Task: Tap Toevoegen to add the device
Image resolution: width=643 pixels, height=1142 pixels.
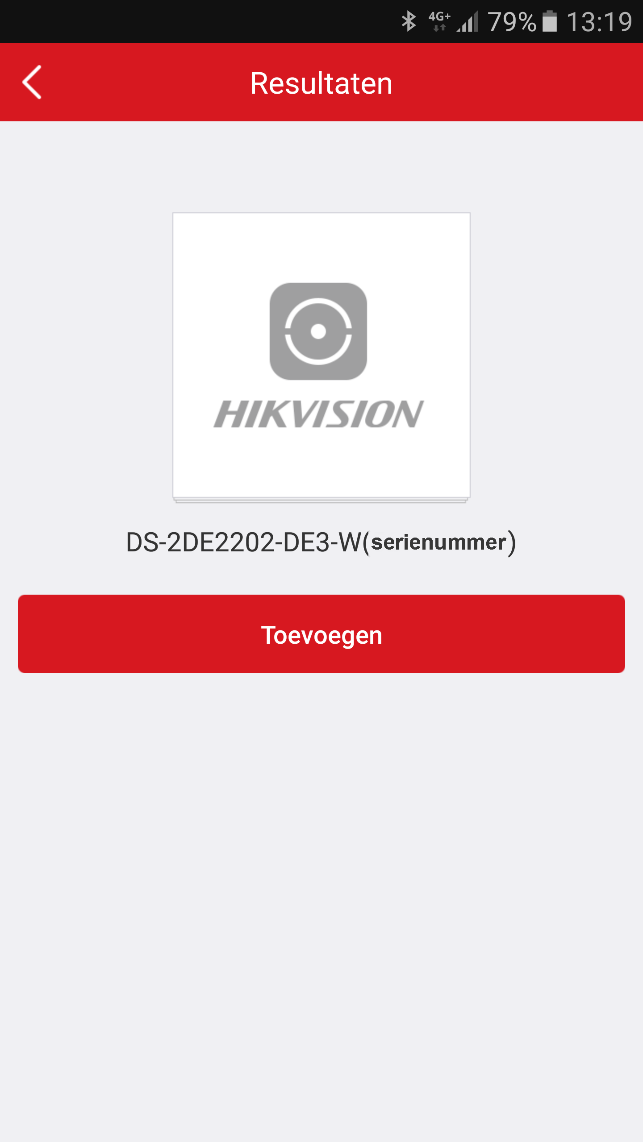Action: click(x=321, y=634)
